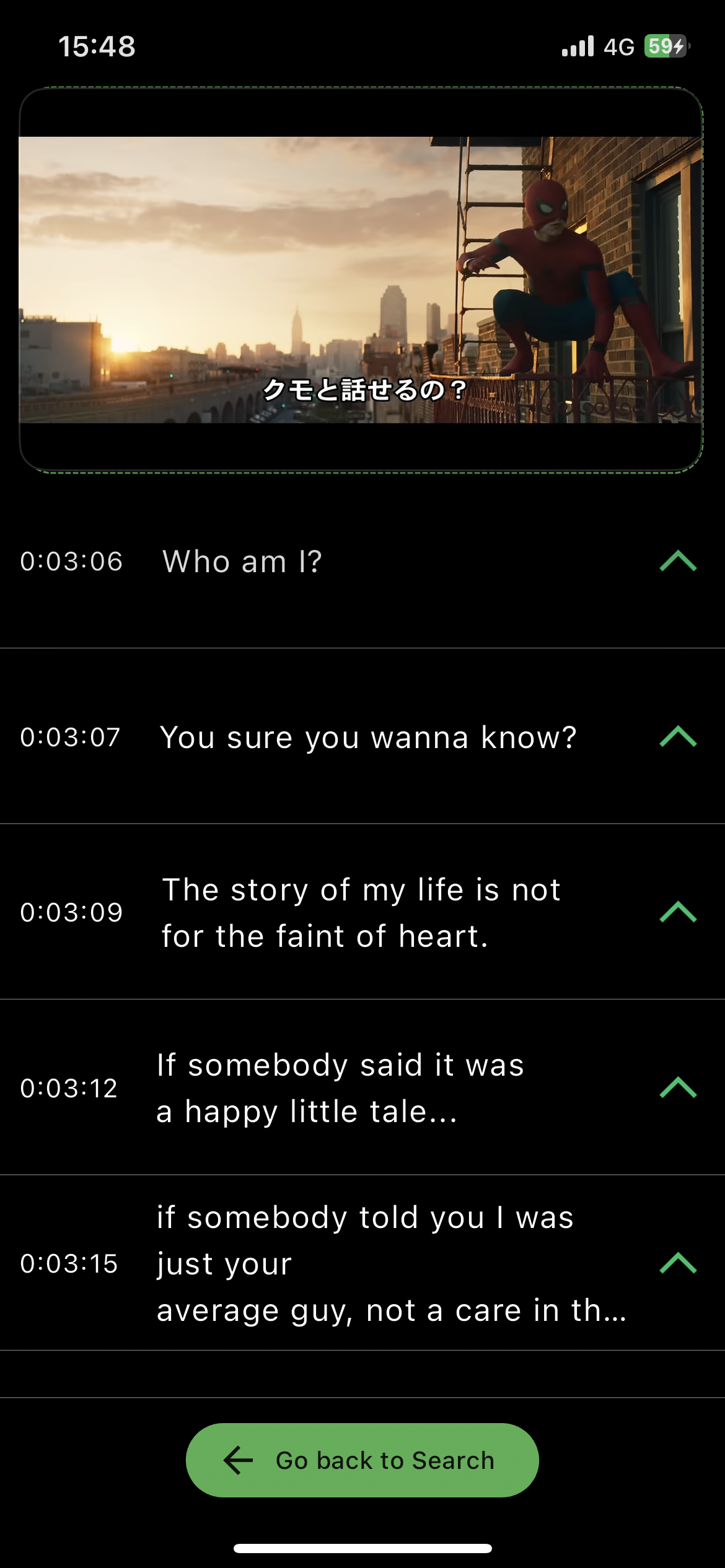
Task: Expand chevron beside 'You sure you wanna know?'
Action: pos(678,737)
